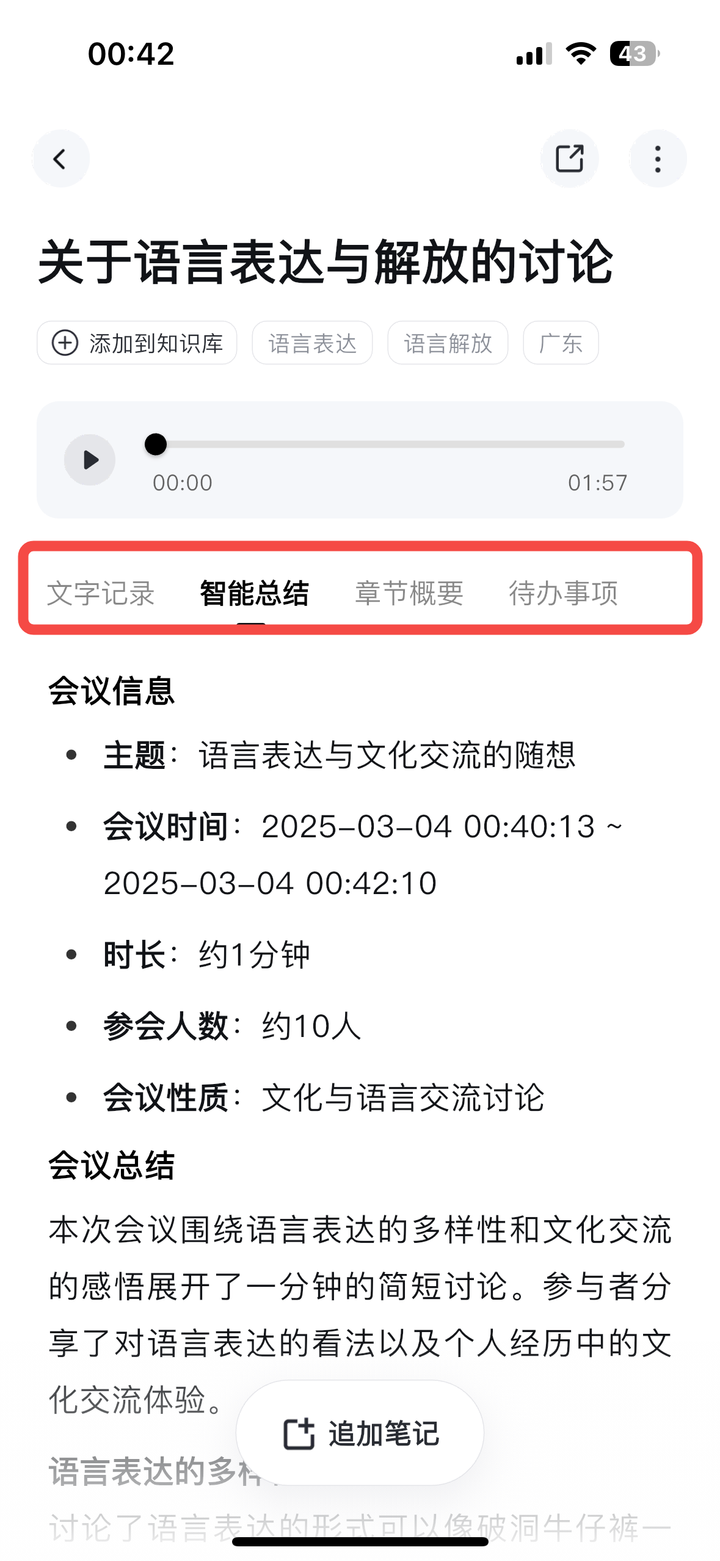Share this recording via the export icon

coord(570,159)
